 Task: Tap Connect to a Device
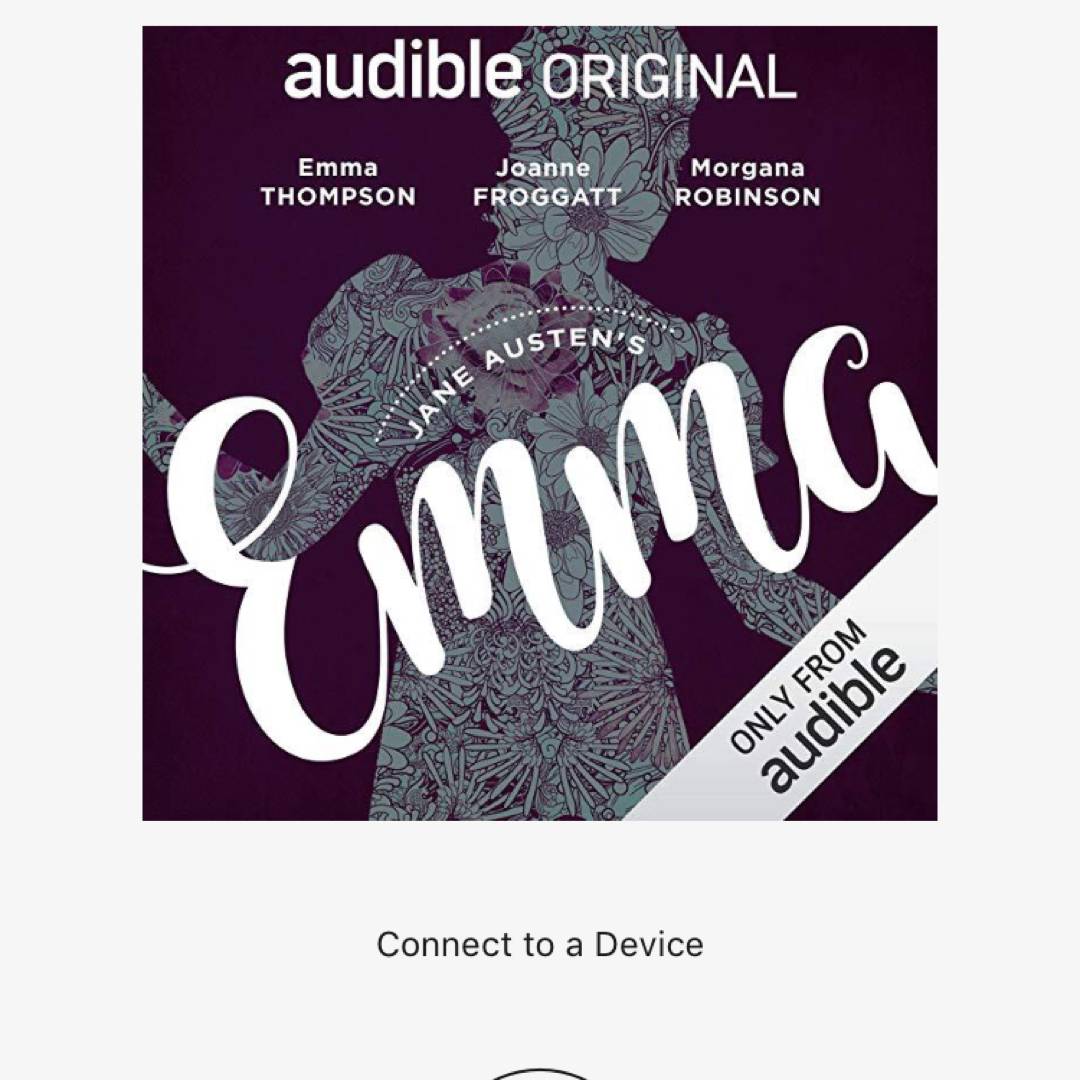[540, 944]
